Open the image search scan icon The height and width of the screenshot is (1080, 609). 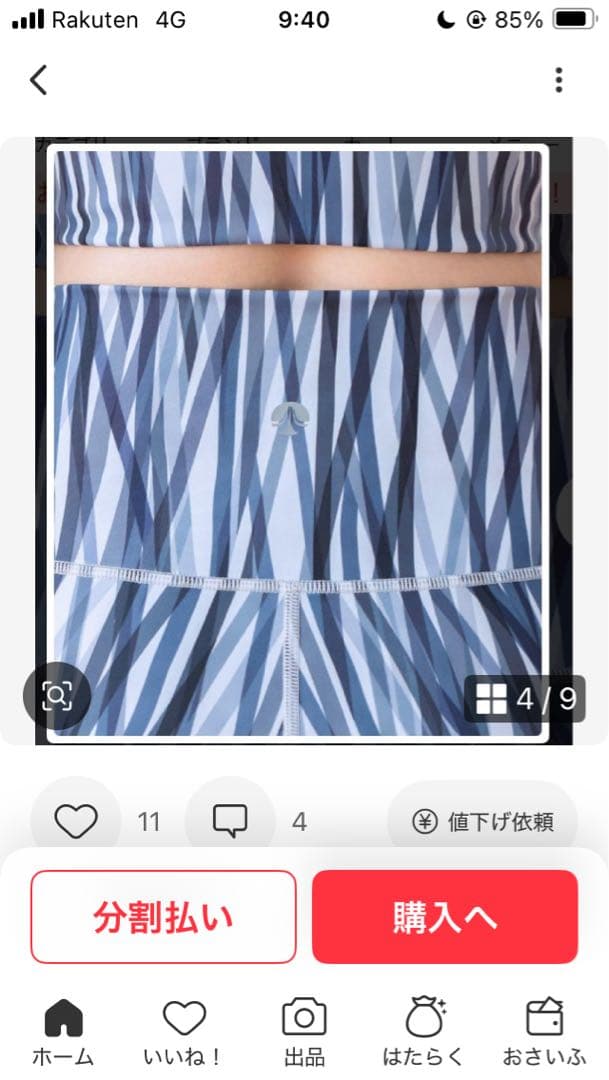(x=57, y=696)
